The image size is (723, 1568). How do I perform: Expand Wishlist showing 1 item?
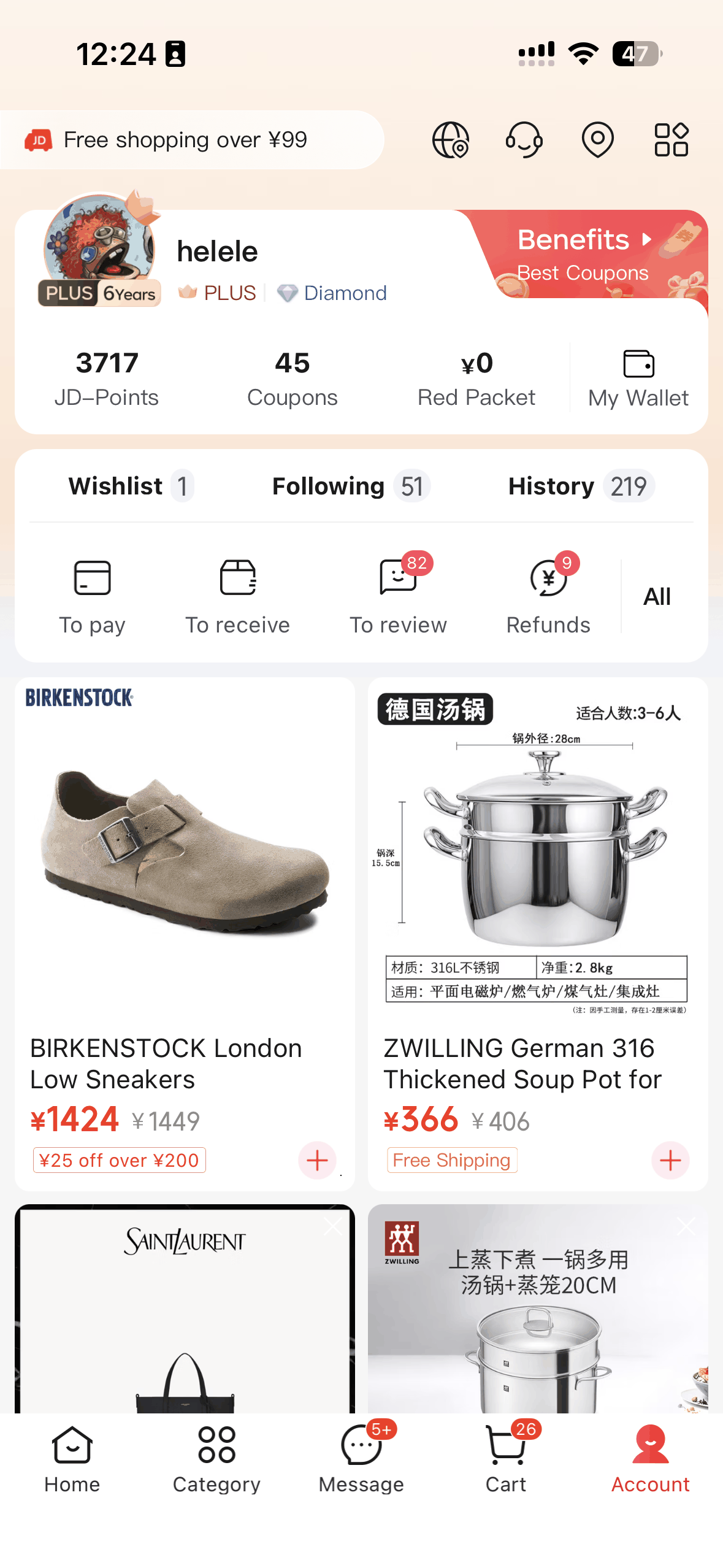130,486
